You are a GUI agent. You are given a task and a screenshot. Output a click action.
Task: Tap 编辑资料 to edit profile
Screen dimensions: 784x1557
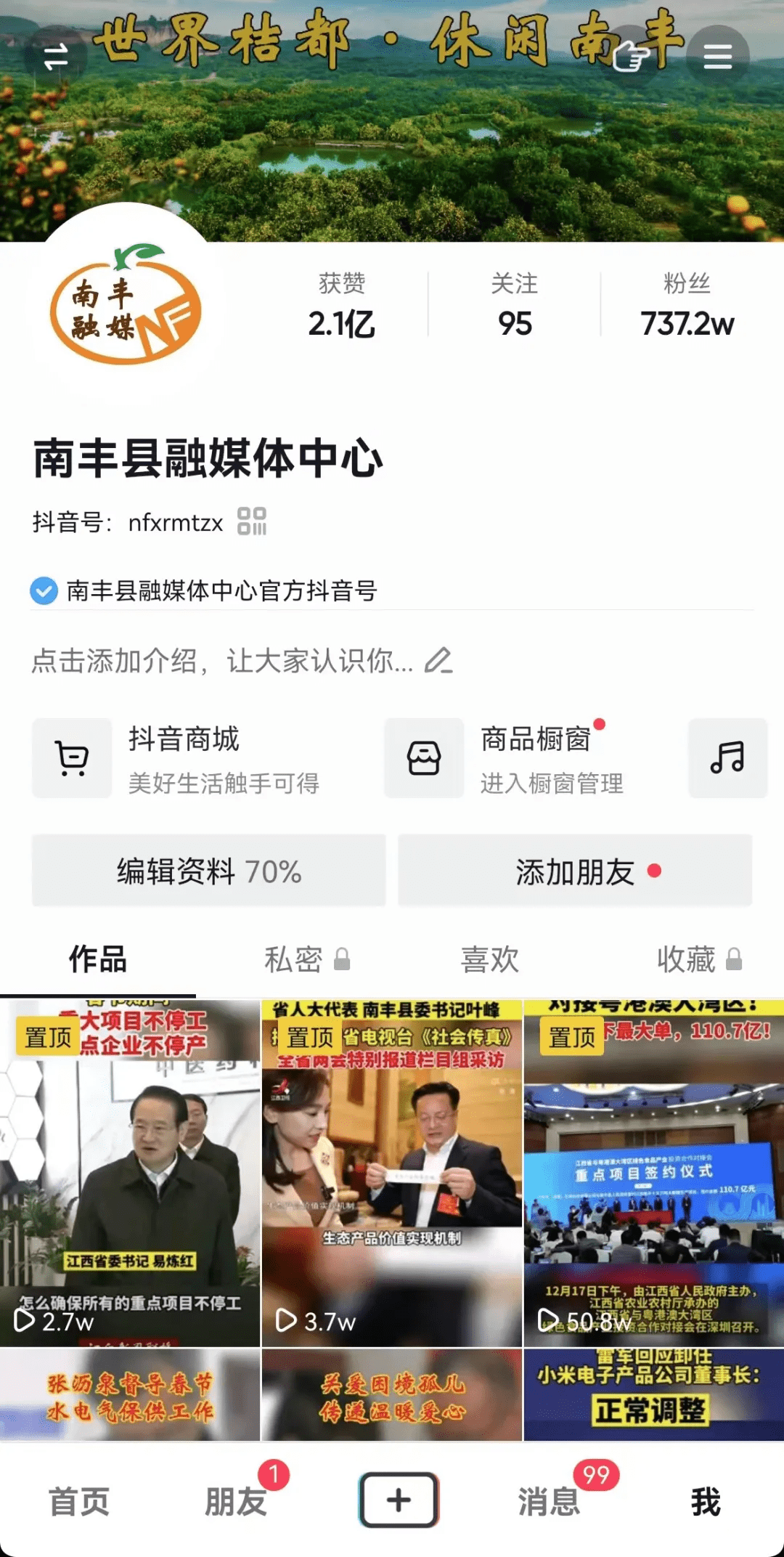tap(209, 872)
